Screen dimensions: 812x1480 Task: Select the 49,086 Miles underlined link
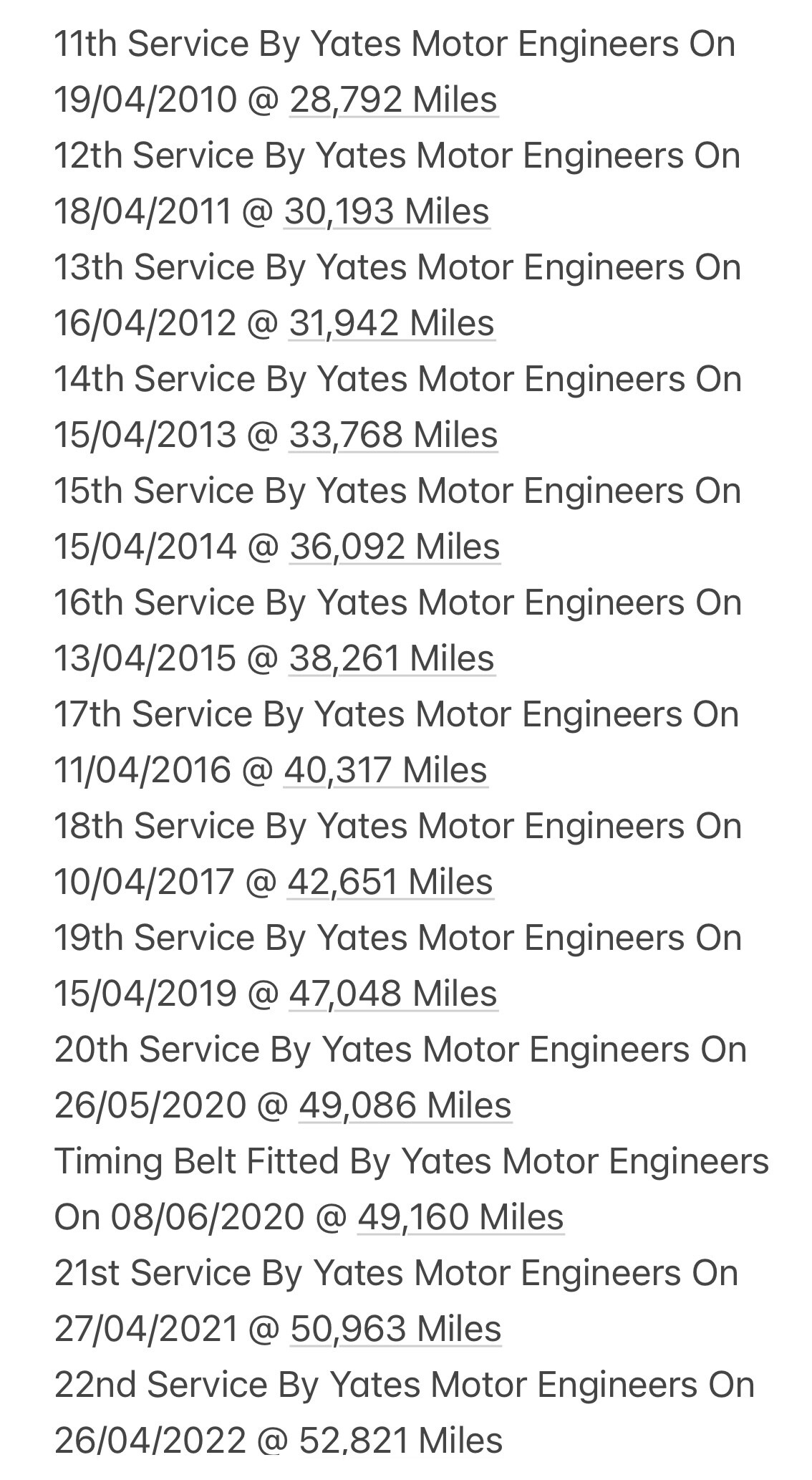(405, 1105)
